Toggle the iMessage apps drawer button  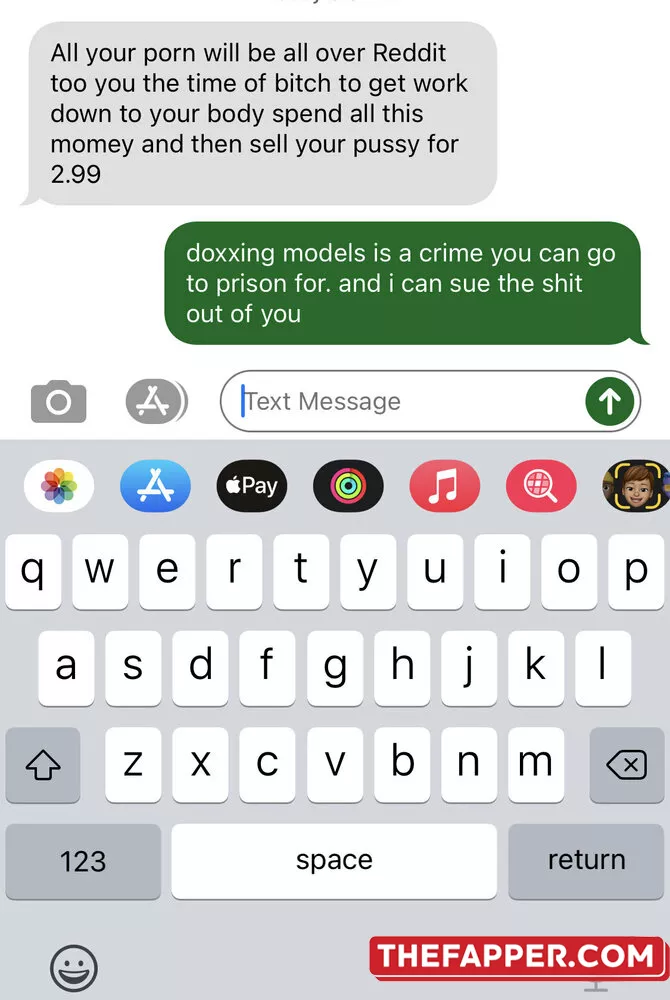[x=155, y=402]
